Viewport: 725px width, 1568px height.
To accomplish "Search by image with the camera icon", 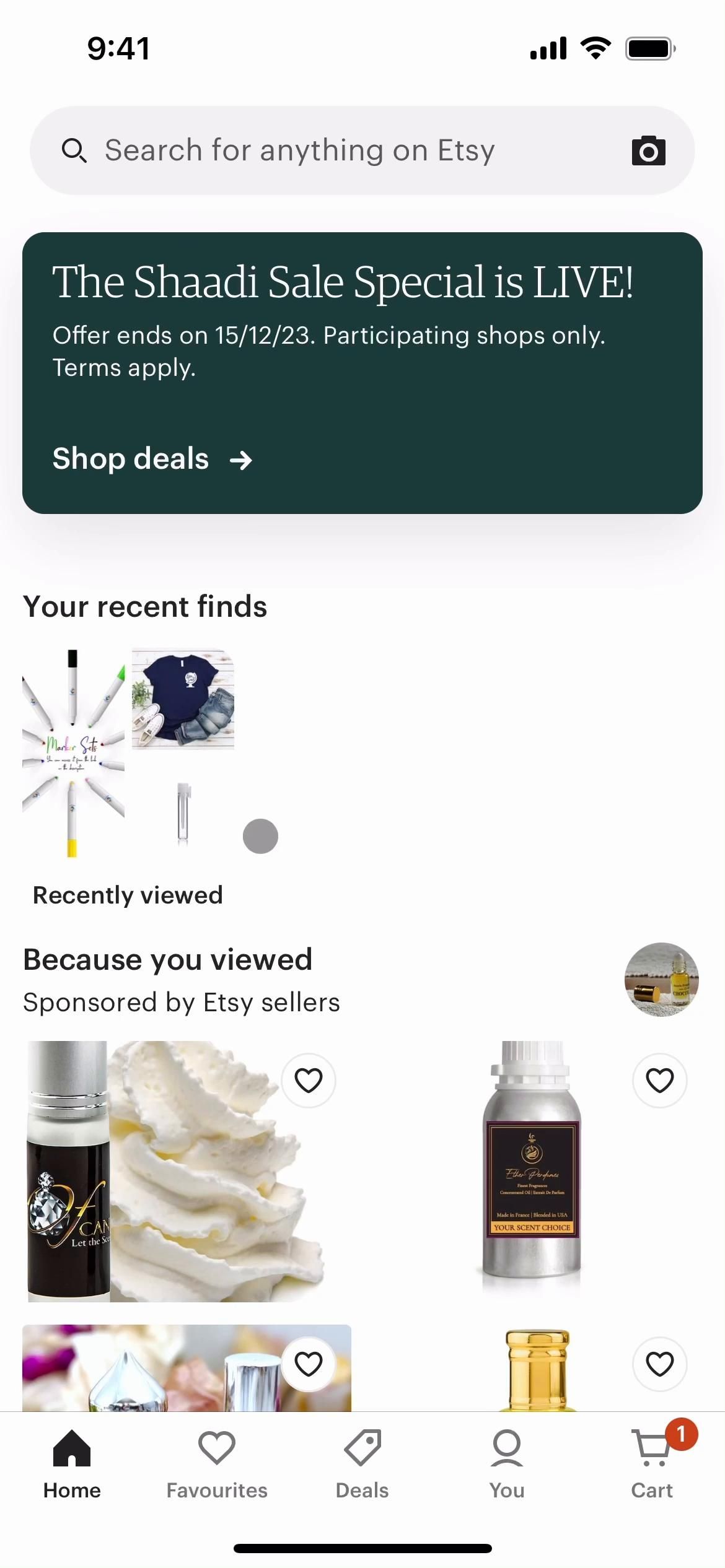I will (648, 151).
